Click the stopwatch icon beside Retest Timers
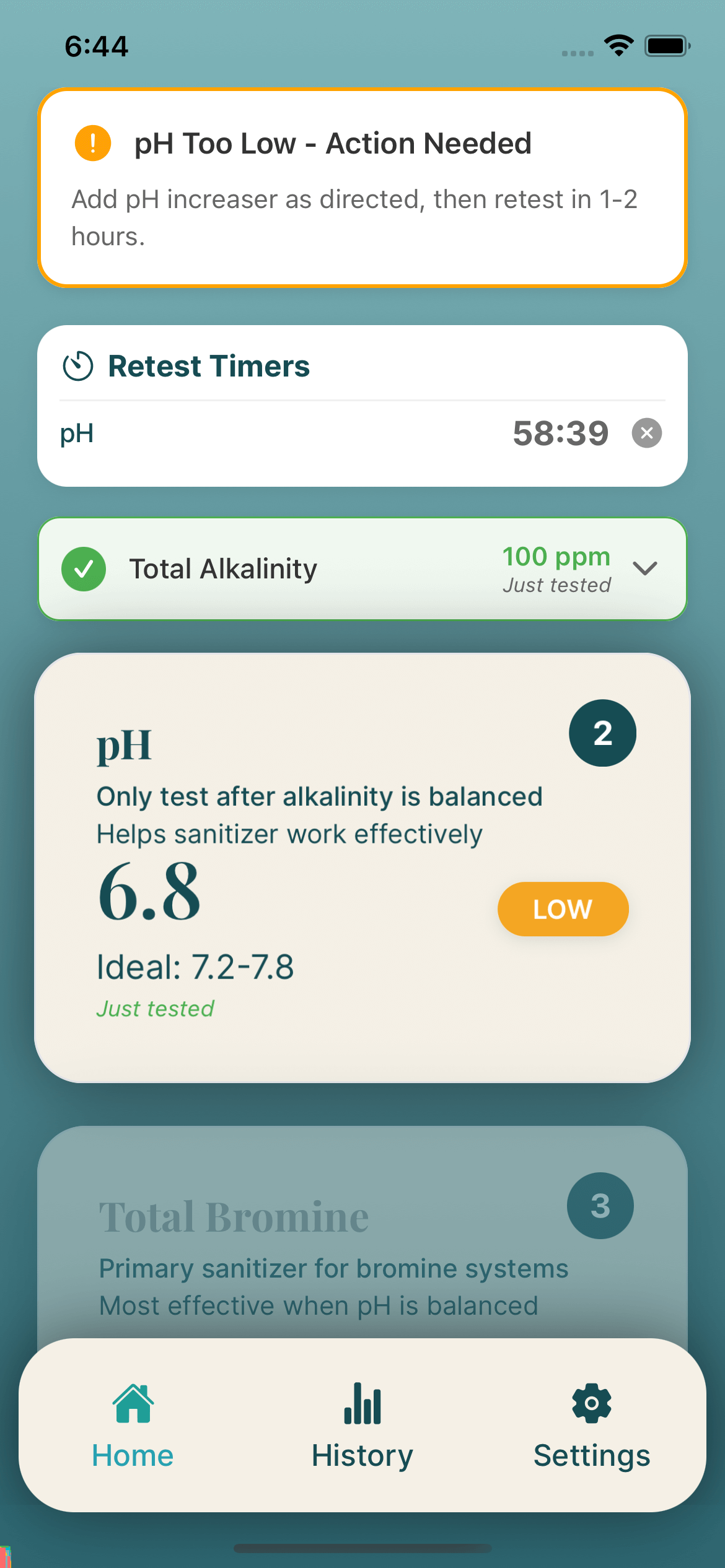725x1568 pixels. pyautogui.click(x=78, y=365)
